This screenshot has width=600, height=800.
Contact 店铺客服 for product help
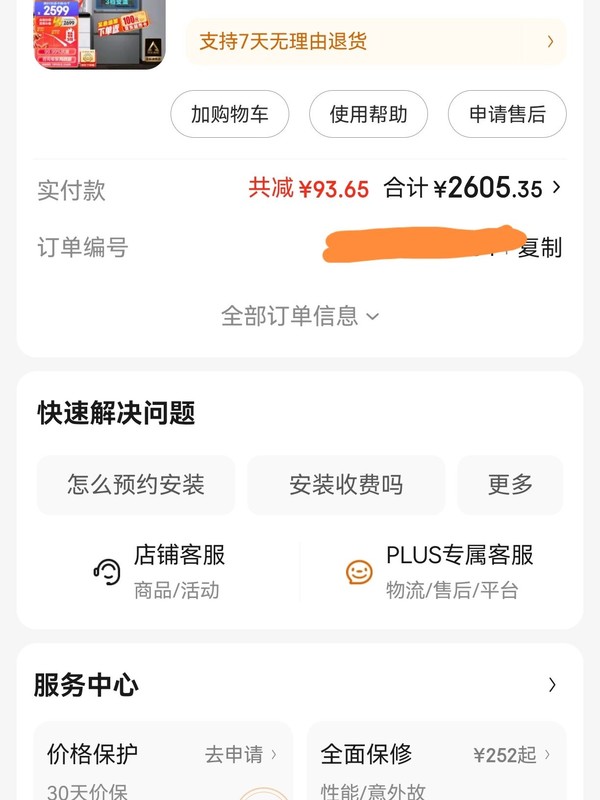click(x=160, y=571)
